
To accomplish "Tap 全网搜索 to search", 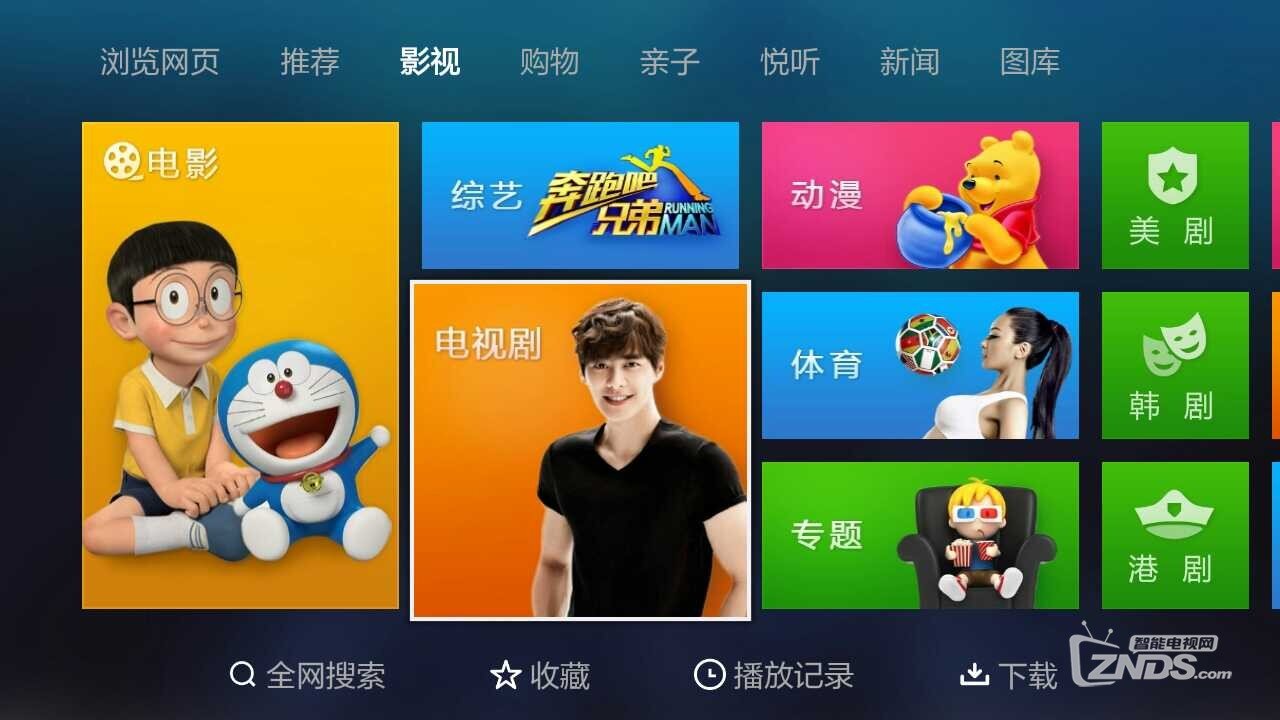I will pos(308,675).
